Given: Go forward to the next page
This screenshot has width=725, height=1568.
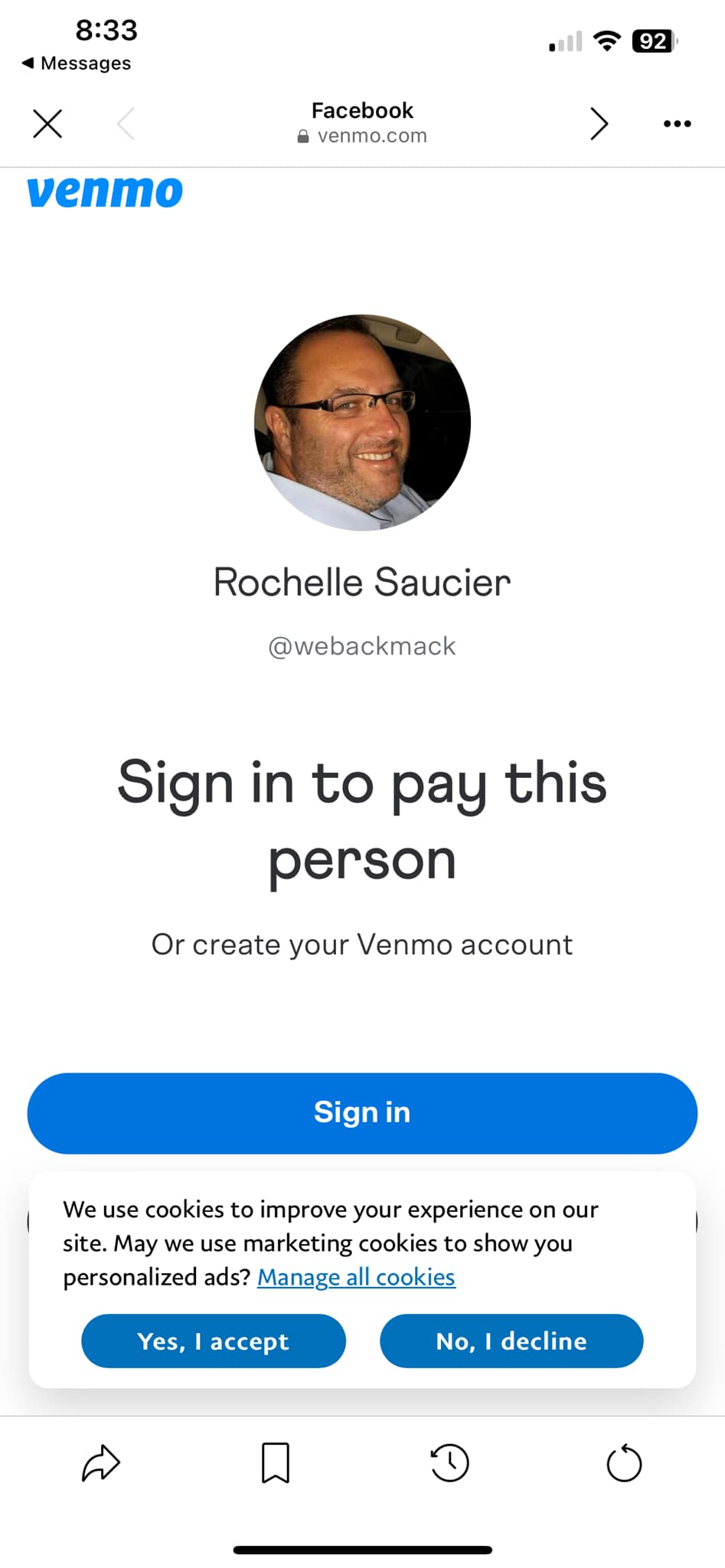Looking at the screenshot, I should [x=599, y=123].
